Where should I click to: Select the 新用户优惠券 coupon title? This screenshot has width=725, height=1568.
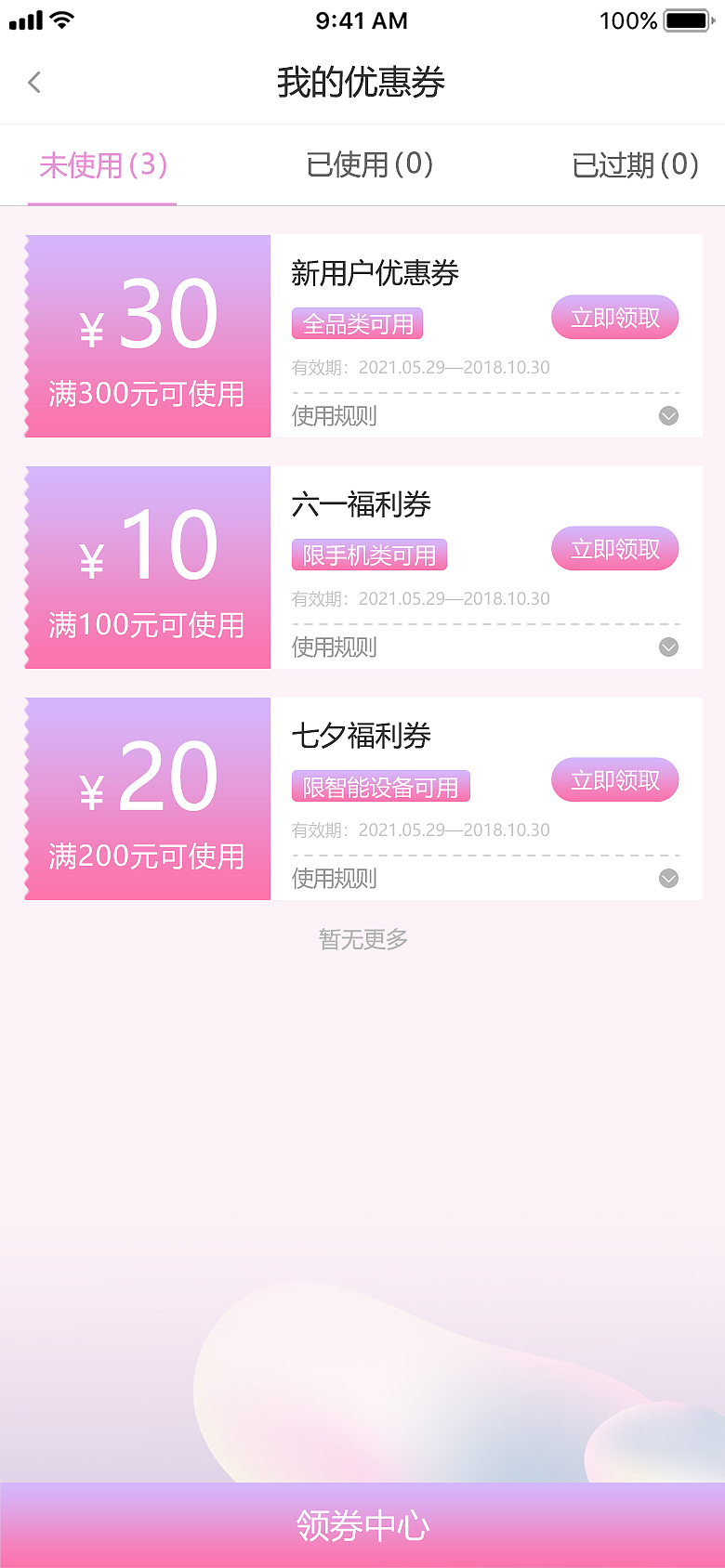click(372, 273)
